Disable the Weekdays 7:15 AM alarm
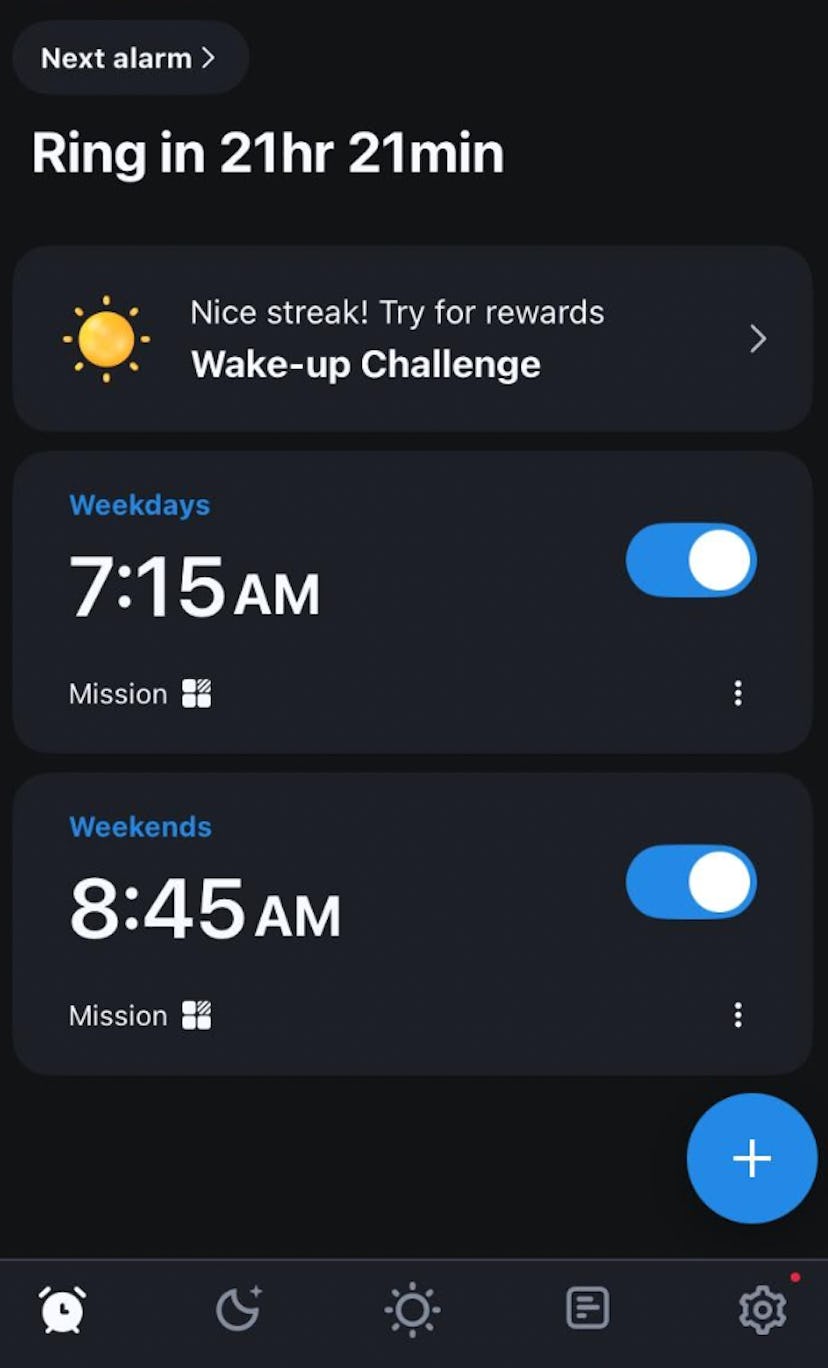 pyautogui.click(x=691, y=560)
